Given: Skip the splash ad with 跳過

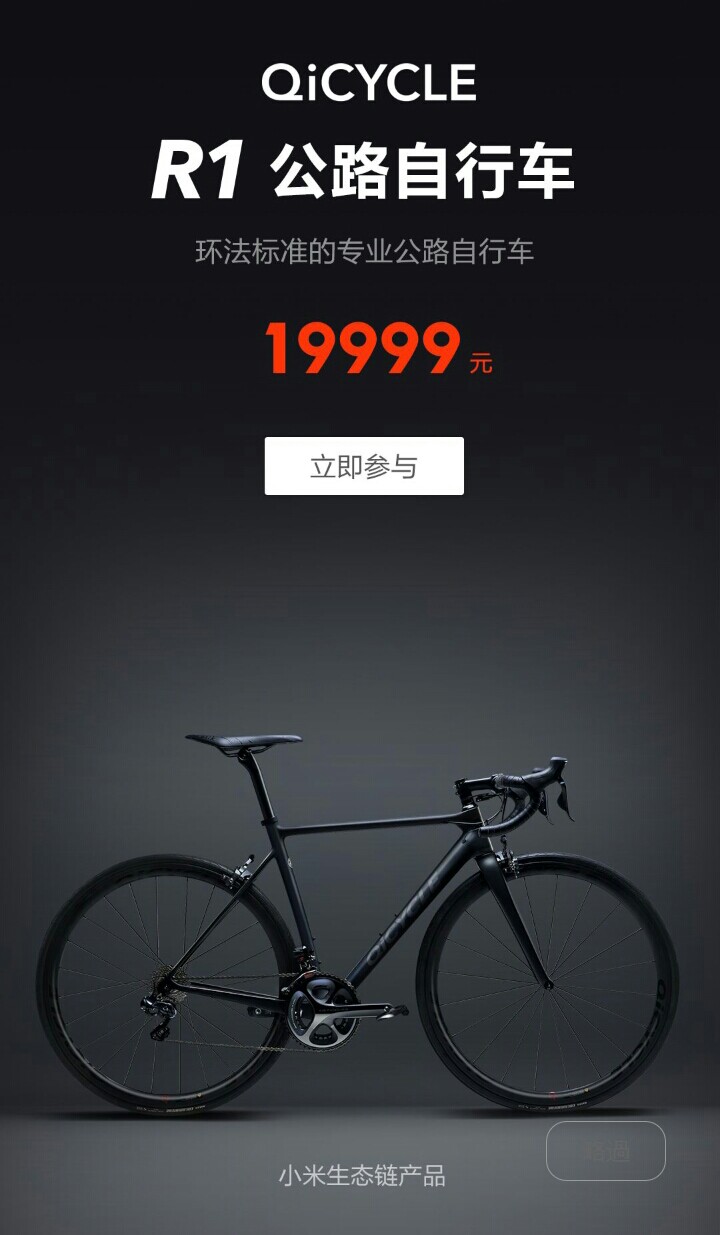Looking at the screenshot, I should tap(605, 1151).
